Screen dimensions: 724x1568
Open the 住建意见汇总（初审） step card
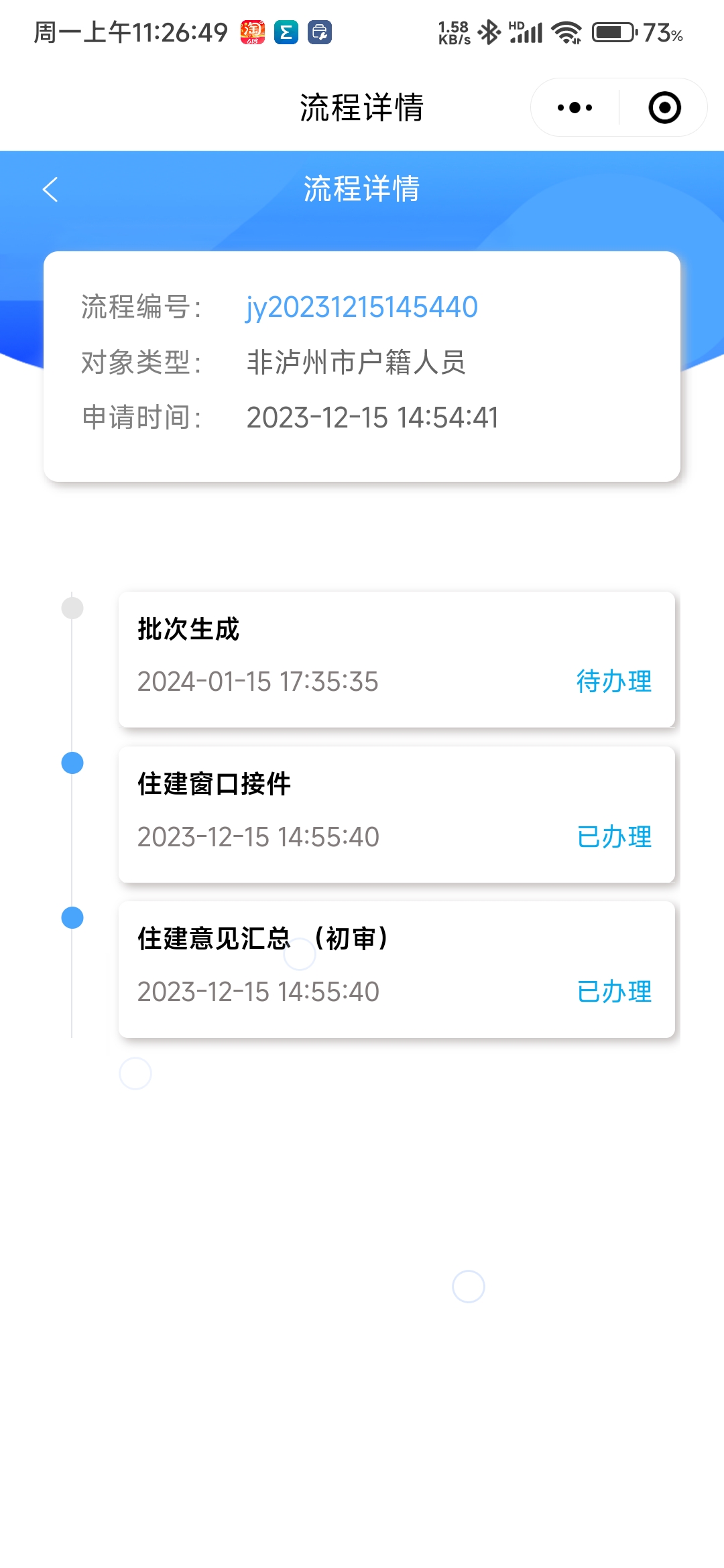click(396, 969)
